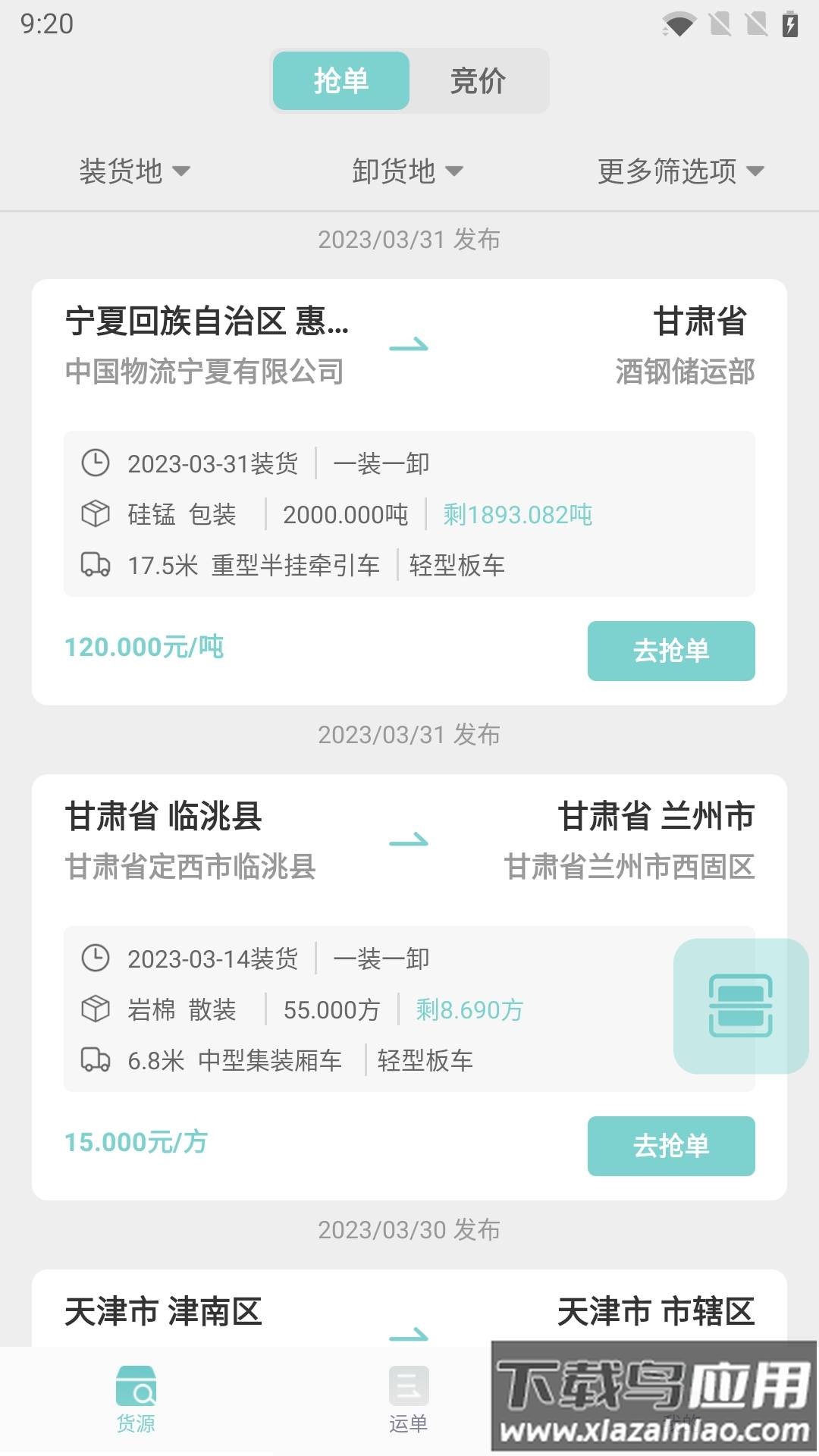Image resolution: width=819 pixels, height=1456 pixels.
Task: Select the 抢单 tab
Action: tap(341, 81)
